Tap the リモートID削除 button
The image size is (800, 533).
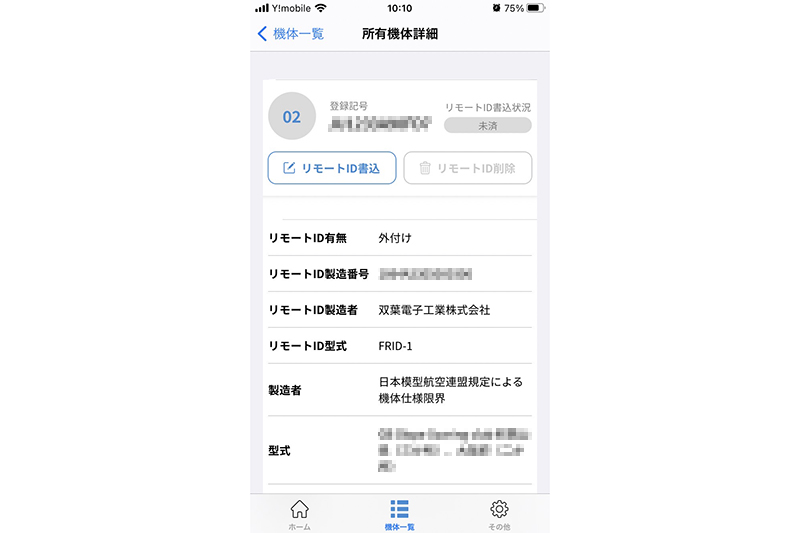point(467,168)
